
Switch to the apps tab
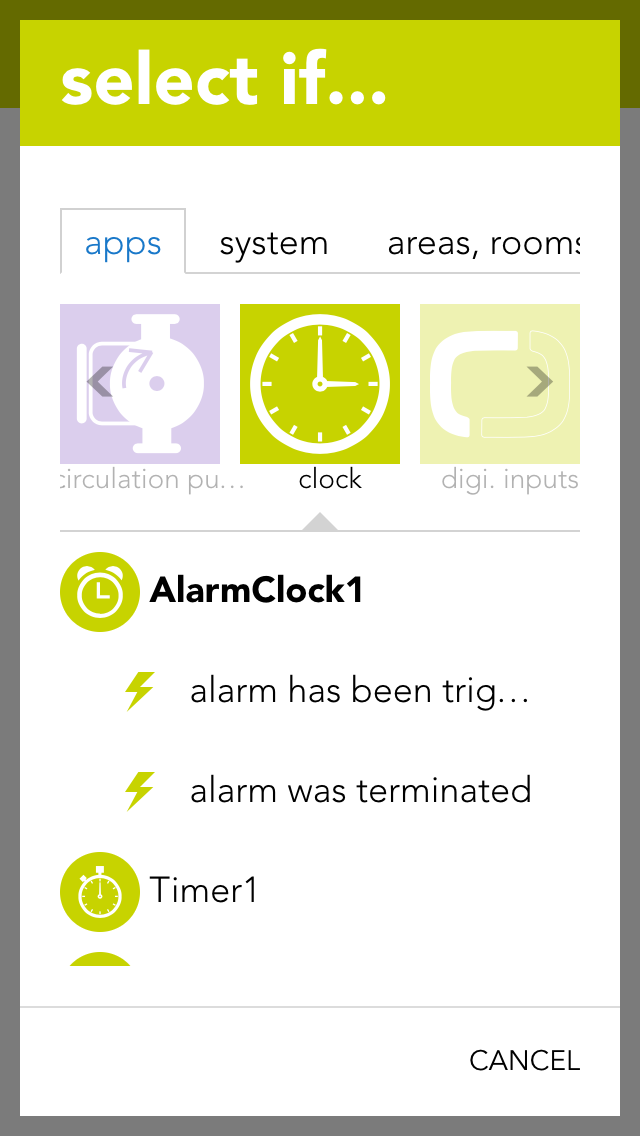pyautogui.click(x=123, y=243)
